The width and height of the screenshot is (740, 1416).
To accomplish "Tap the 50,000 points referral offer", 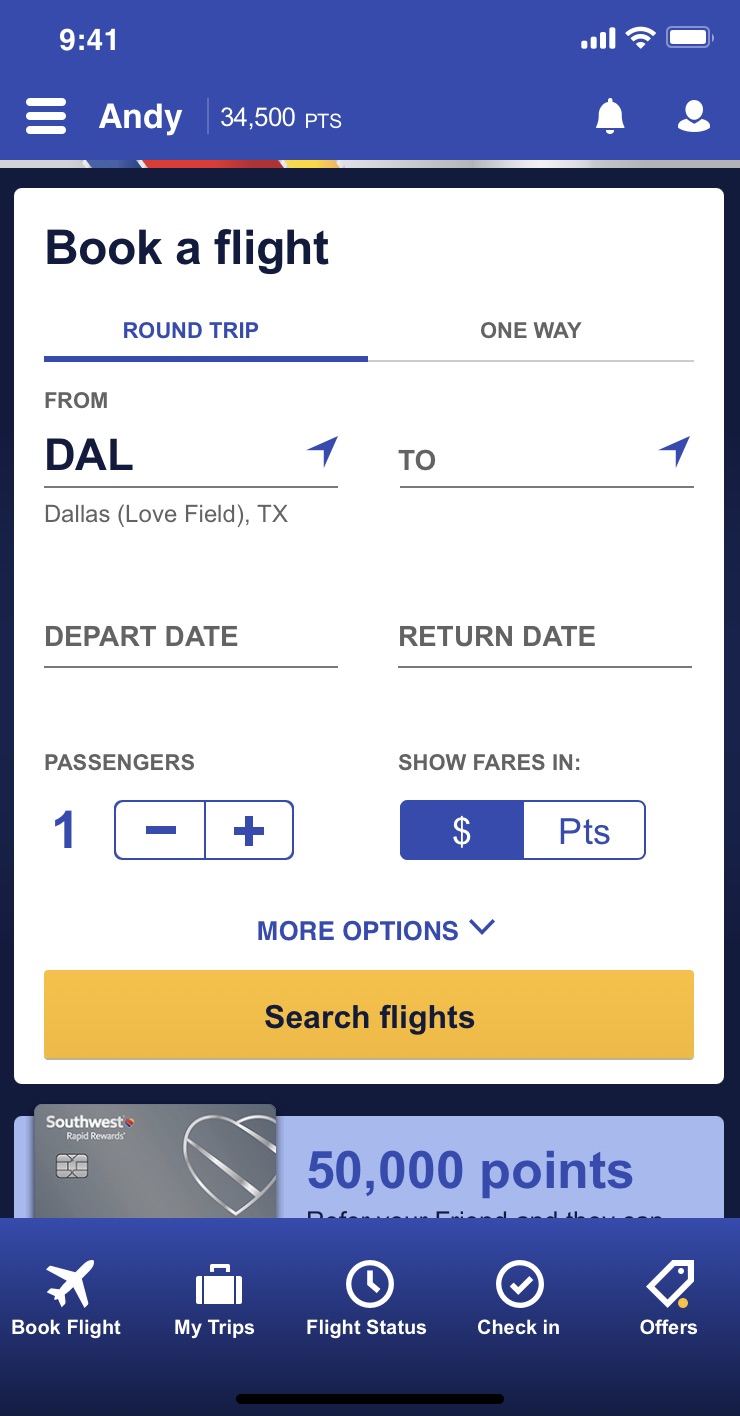I will (x=469, y=1169).
